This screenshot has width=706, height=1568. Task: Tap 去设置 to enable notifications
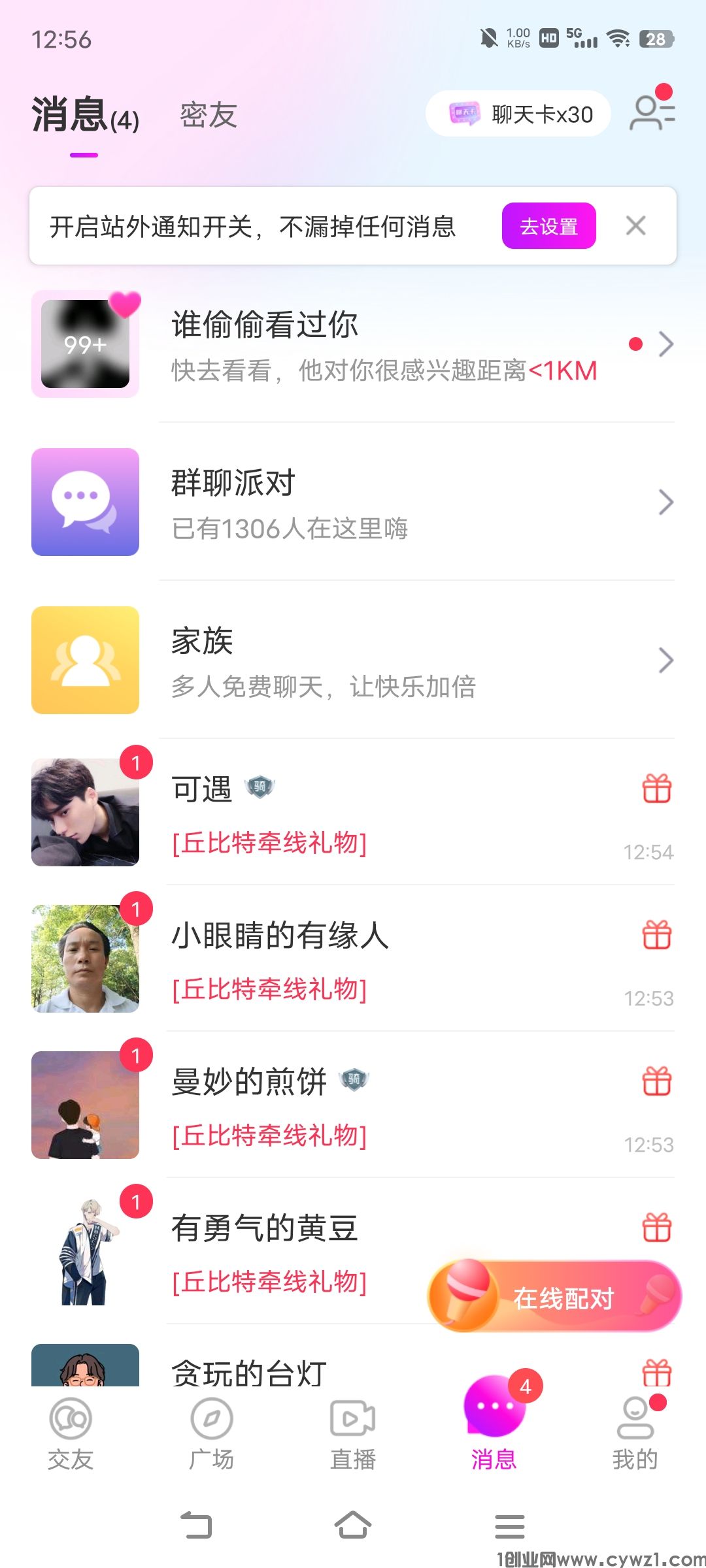(548, 226)
